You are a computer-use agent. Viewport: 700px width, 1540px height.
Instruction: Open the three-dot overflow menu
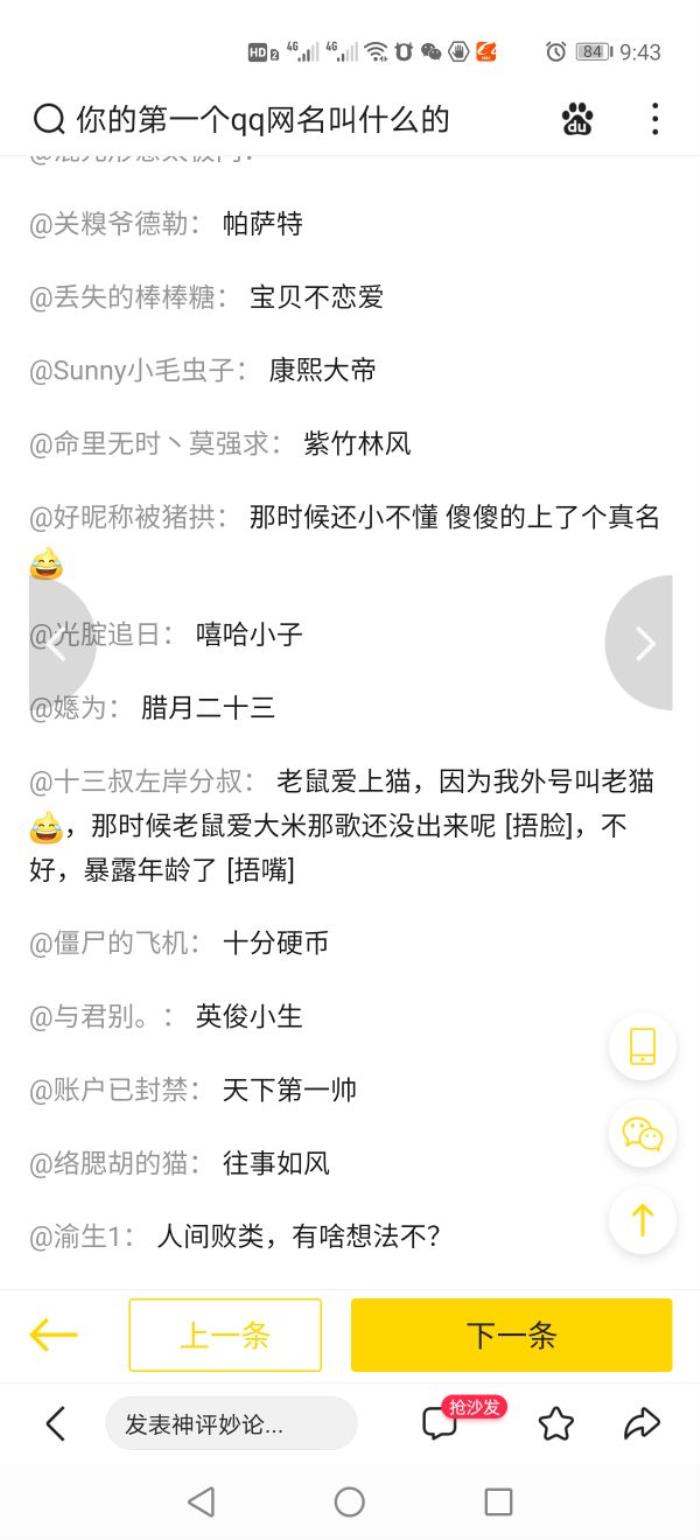pyautogui.click(x=654, y=119)
